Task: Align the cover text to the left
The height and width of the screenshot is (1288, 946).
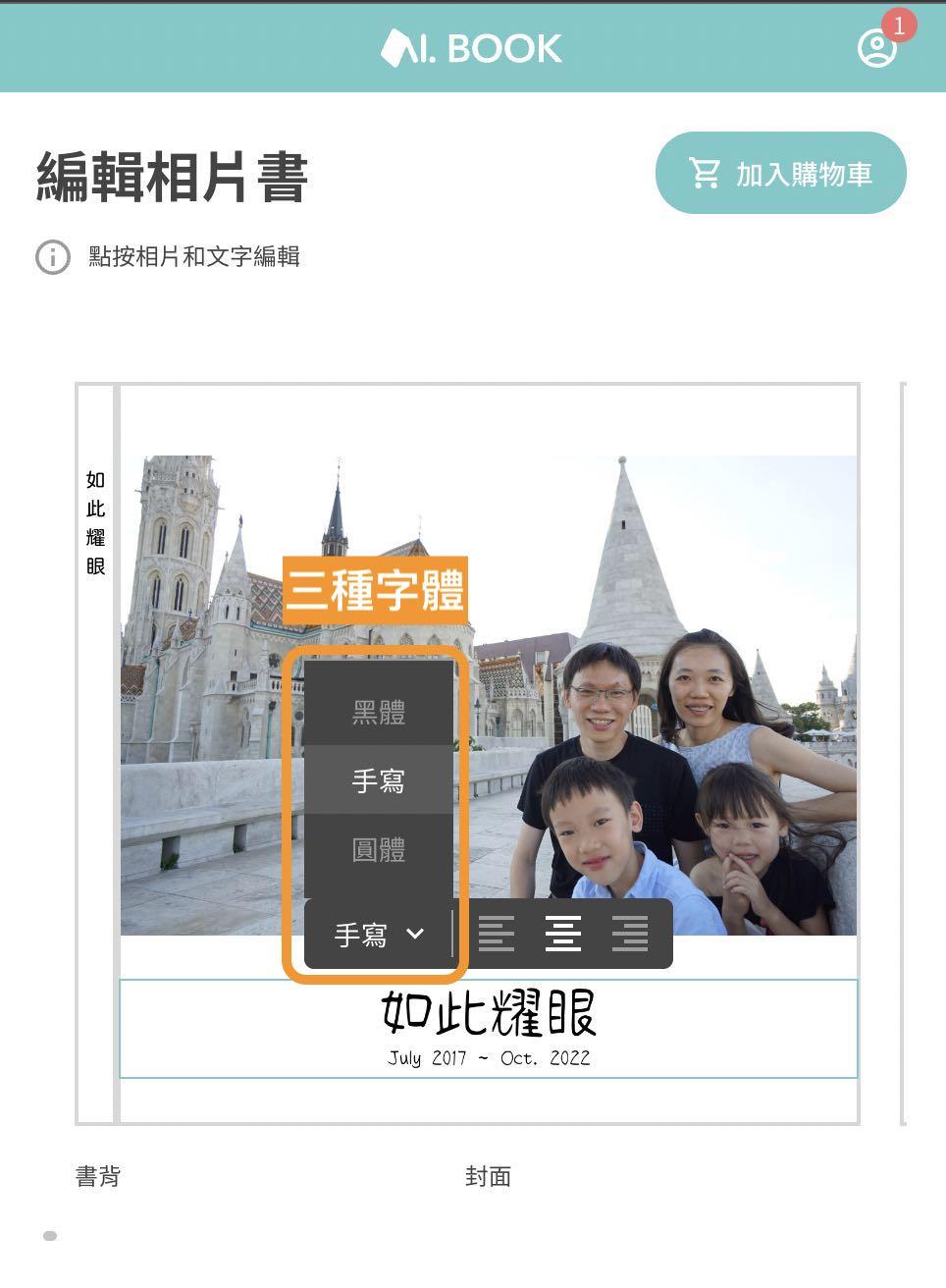Action: 497,934
